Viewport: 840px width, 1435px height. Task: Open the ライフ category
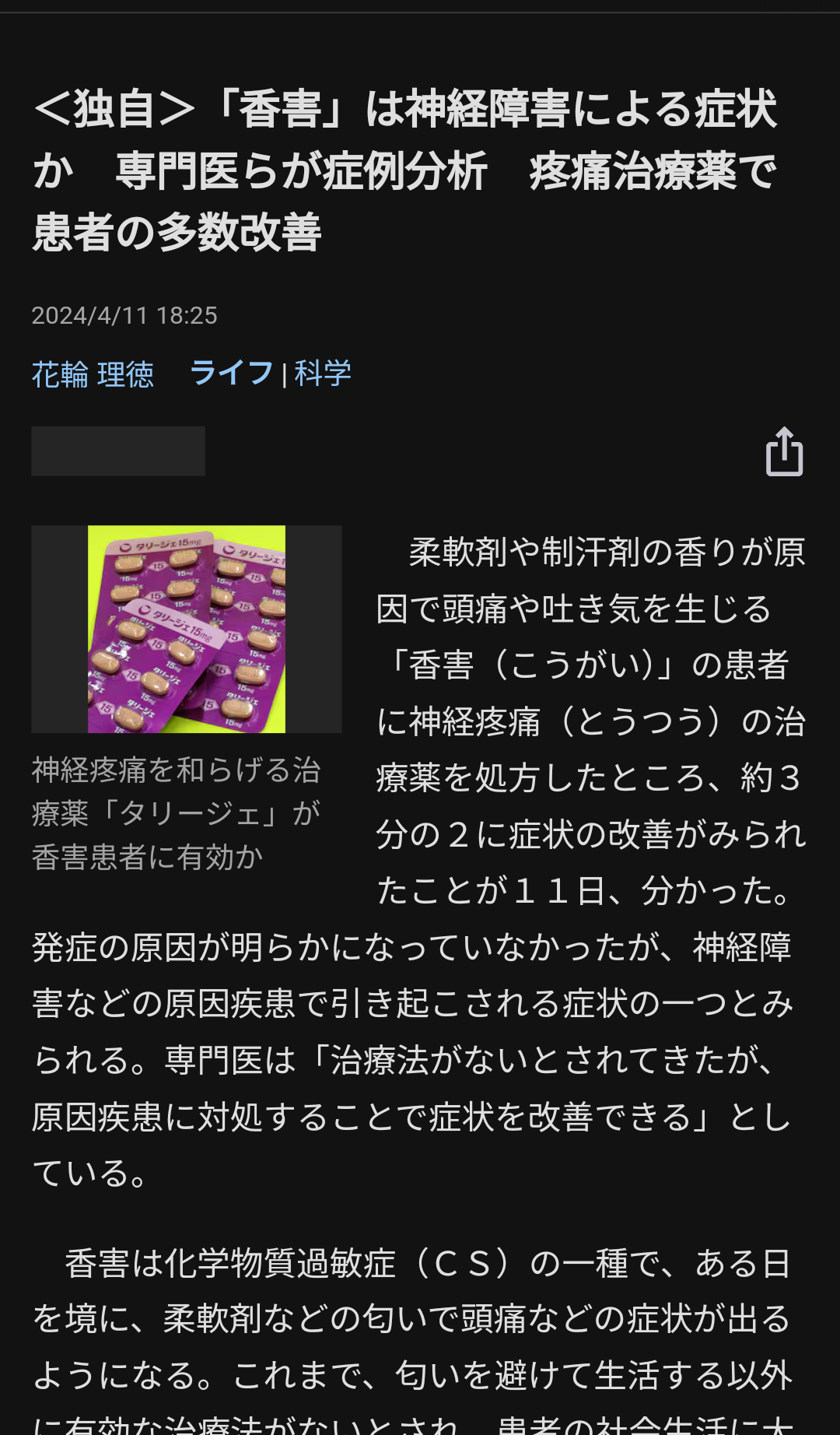tap(232, 373)
